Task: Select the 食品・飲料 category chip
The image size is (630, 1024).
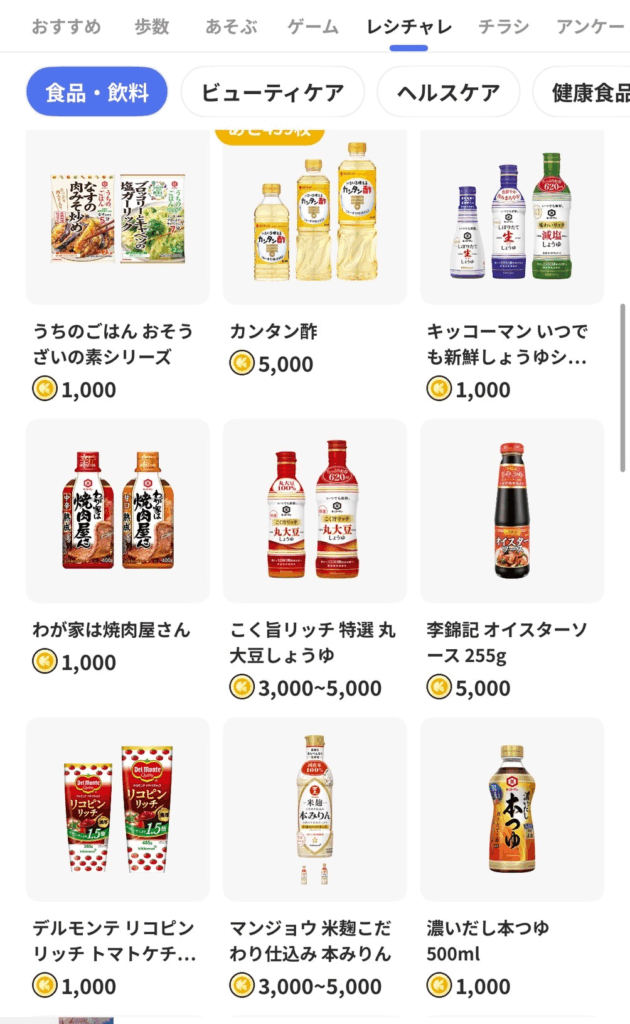Action: [x=97, y=92]
